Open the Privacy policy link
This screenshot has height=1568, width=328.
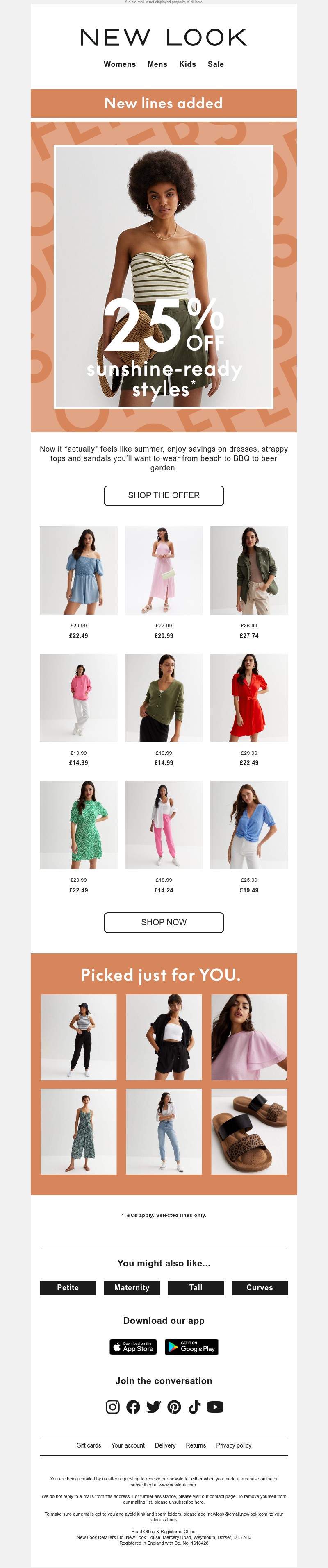[234, 1445]
